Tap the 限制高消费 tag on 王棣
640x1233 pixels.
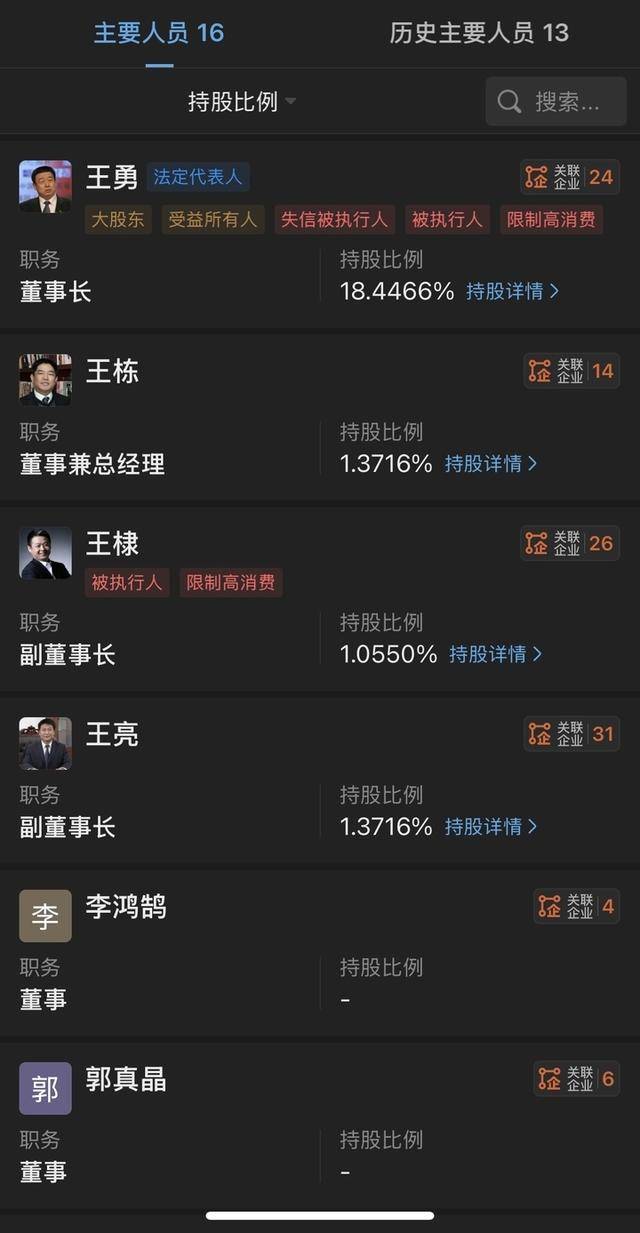point(231,582)
